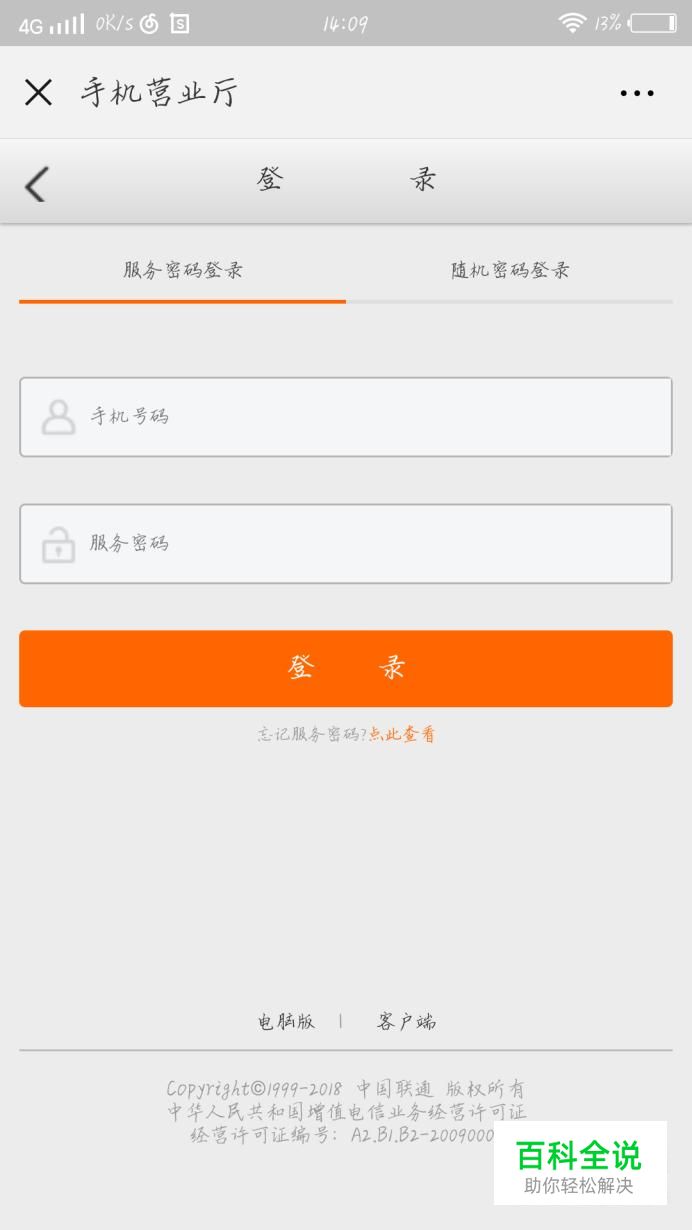Image resolution: width=692 pixels, height=1230 pixels.
Task: Focus the 手机号码 input field
Action: point(346,417)
